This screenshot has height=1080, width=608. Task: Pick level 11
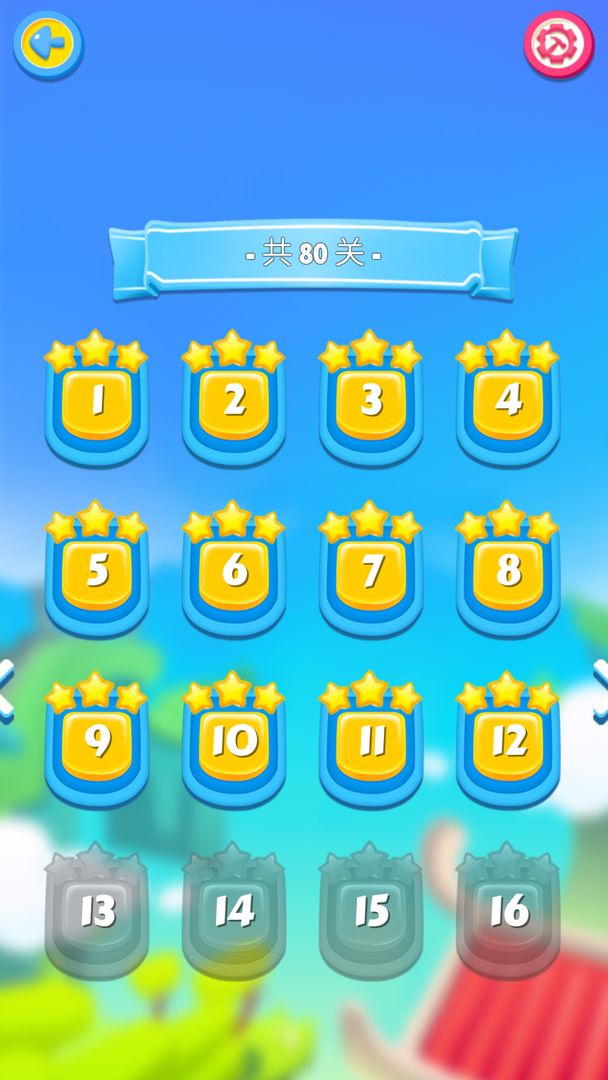371,743
